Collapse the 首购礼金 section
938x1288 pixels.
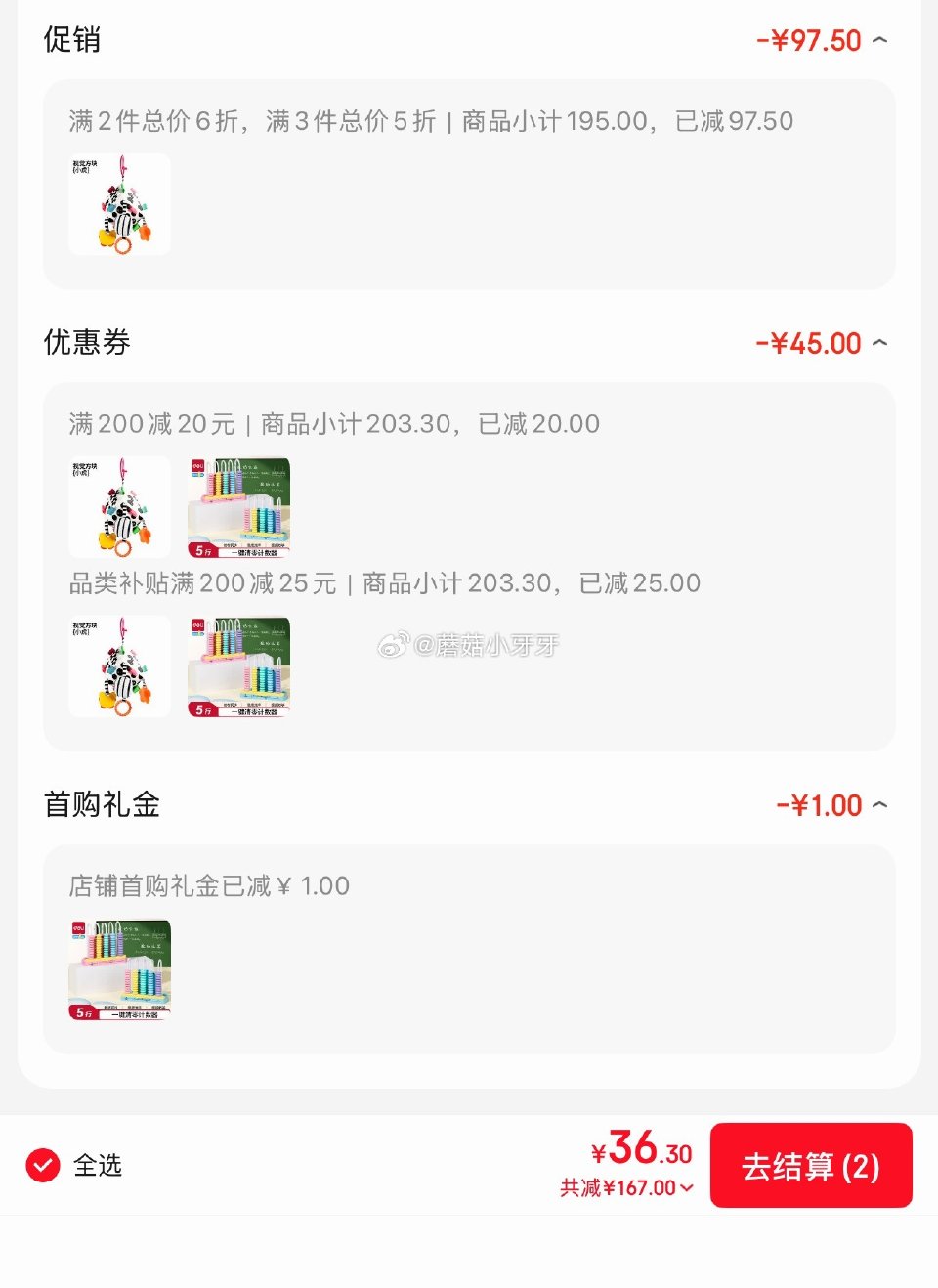click(882, 804)
